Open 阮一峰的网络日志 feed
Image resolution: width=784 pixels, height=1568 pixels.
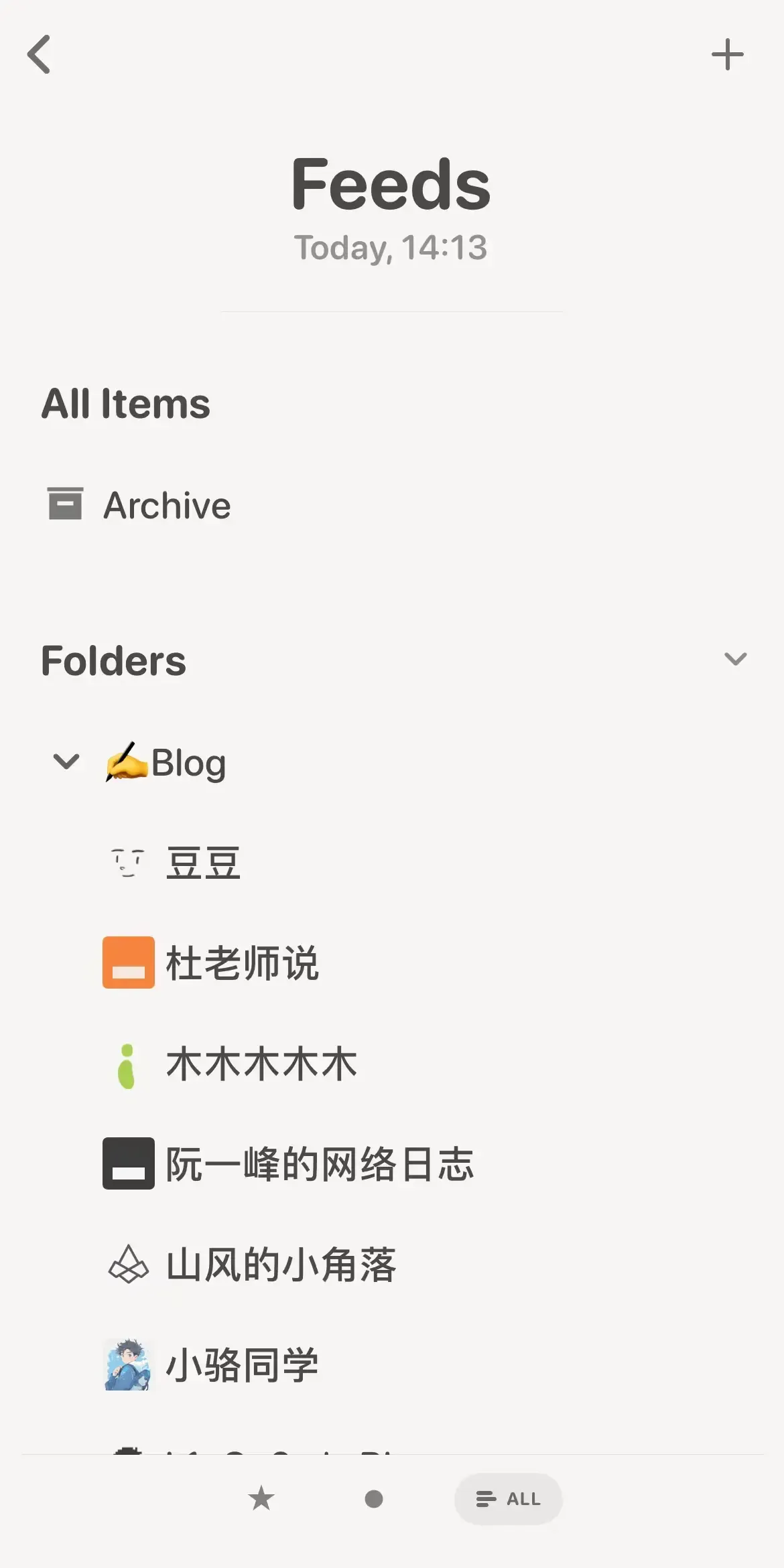pos(319,1164)
